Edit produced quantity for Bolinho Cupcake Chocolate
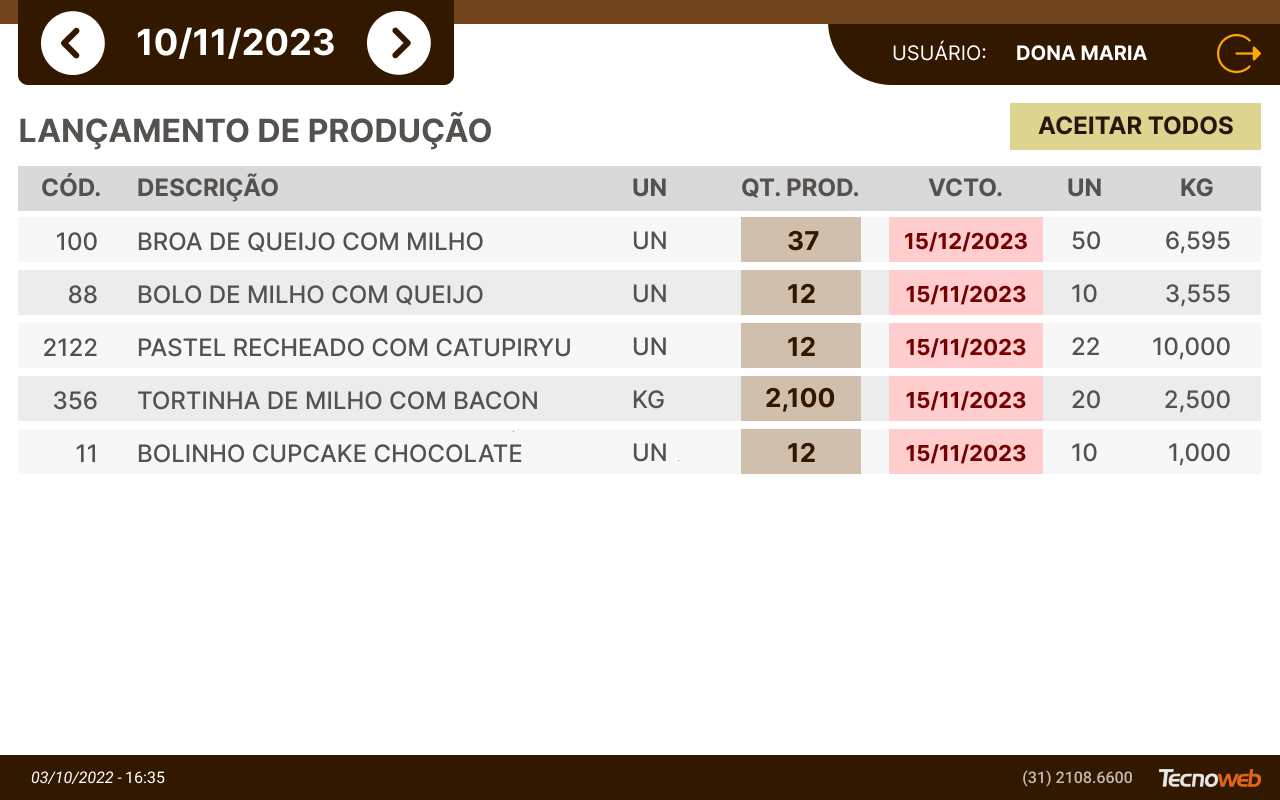1280x800 pixels. [x=801, y=452]
